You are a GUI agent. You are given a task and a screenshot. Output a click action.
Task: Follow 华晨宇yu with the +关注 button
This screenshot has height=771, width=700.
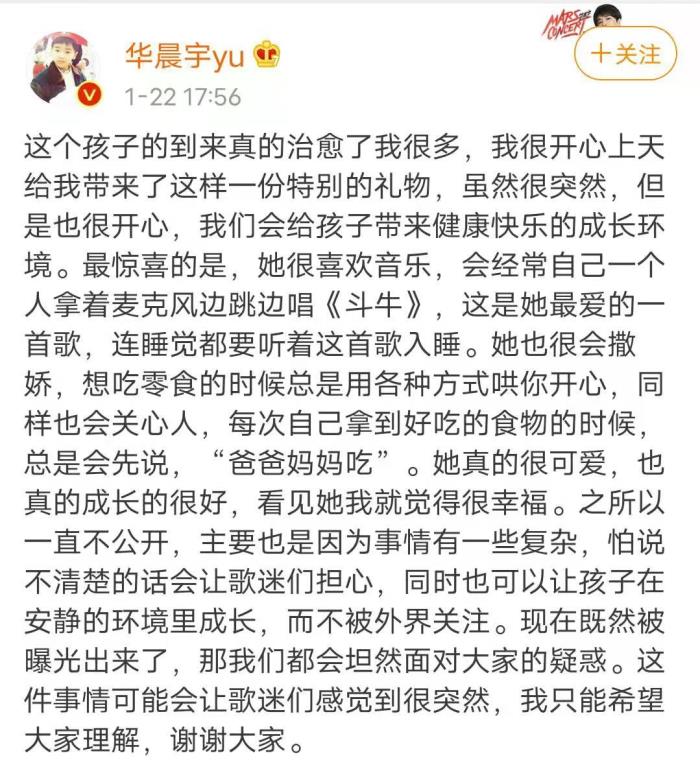point(626,54)
